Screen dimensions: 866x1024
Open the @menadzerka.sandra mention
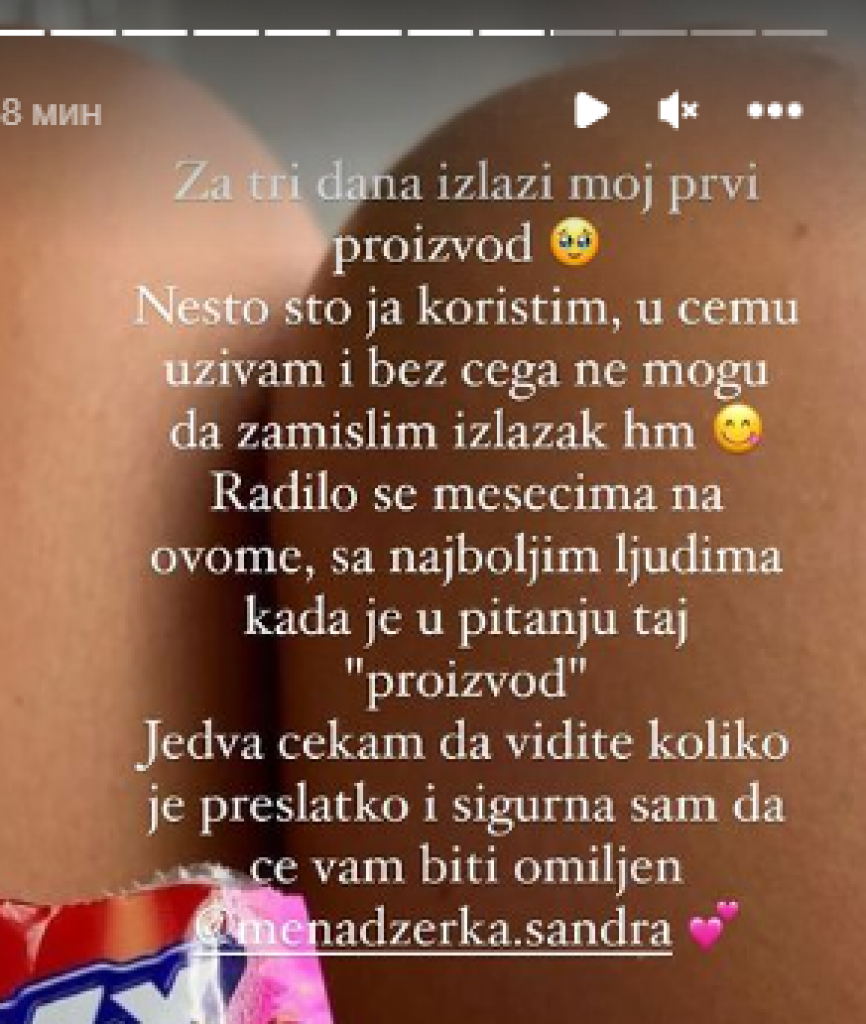pyautogui.click(x=433, y=930)
